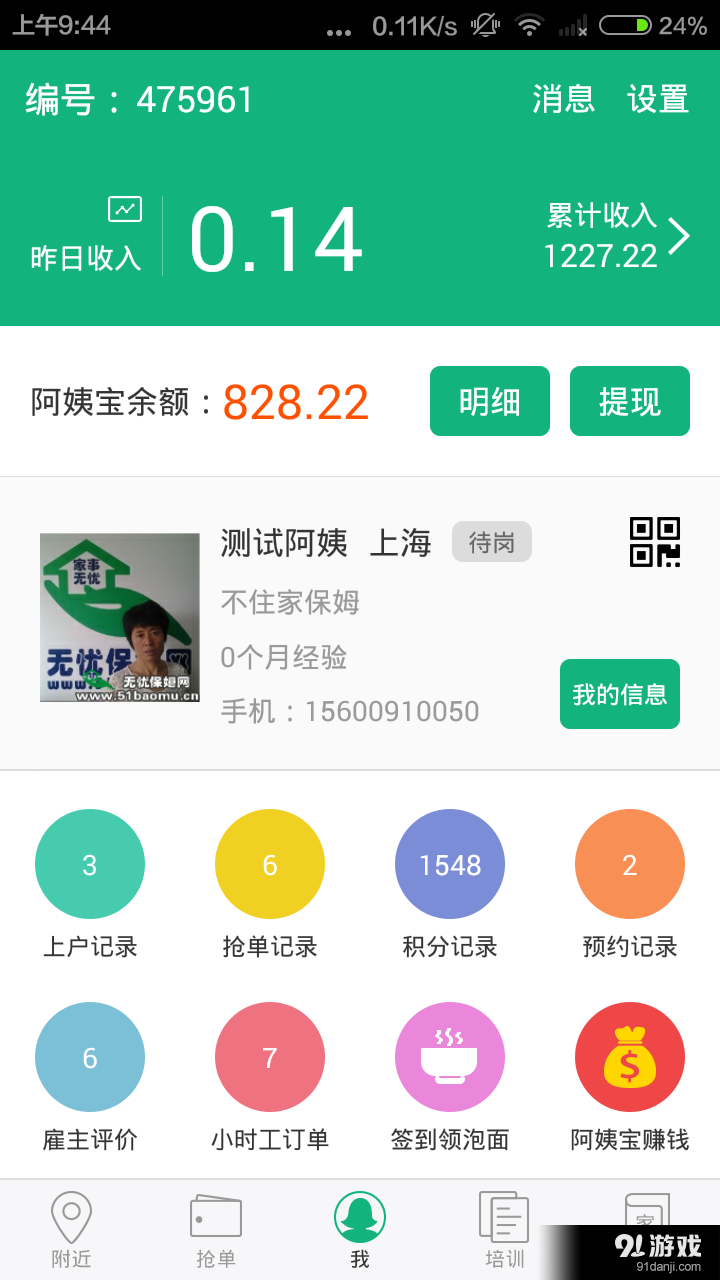View 雇主评价 employer reviews
This screenshot has height=1280, width=720.
point(90,1056)
